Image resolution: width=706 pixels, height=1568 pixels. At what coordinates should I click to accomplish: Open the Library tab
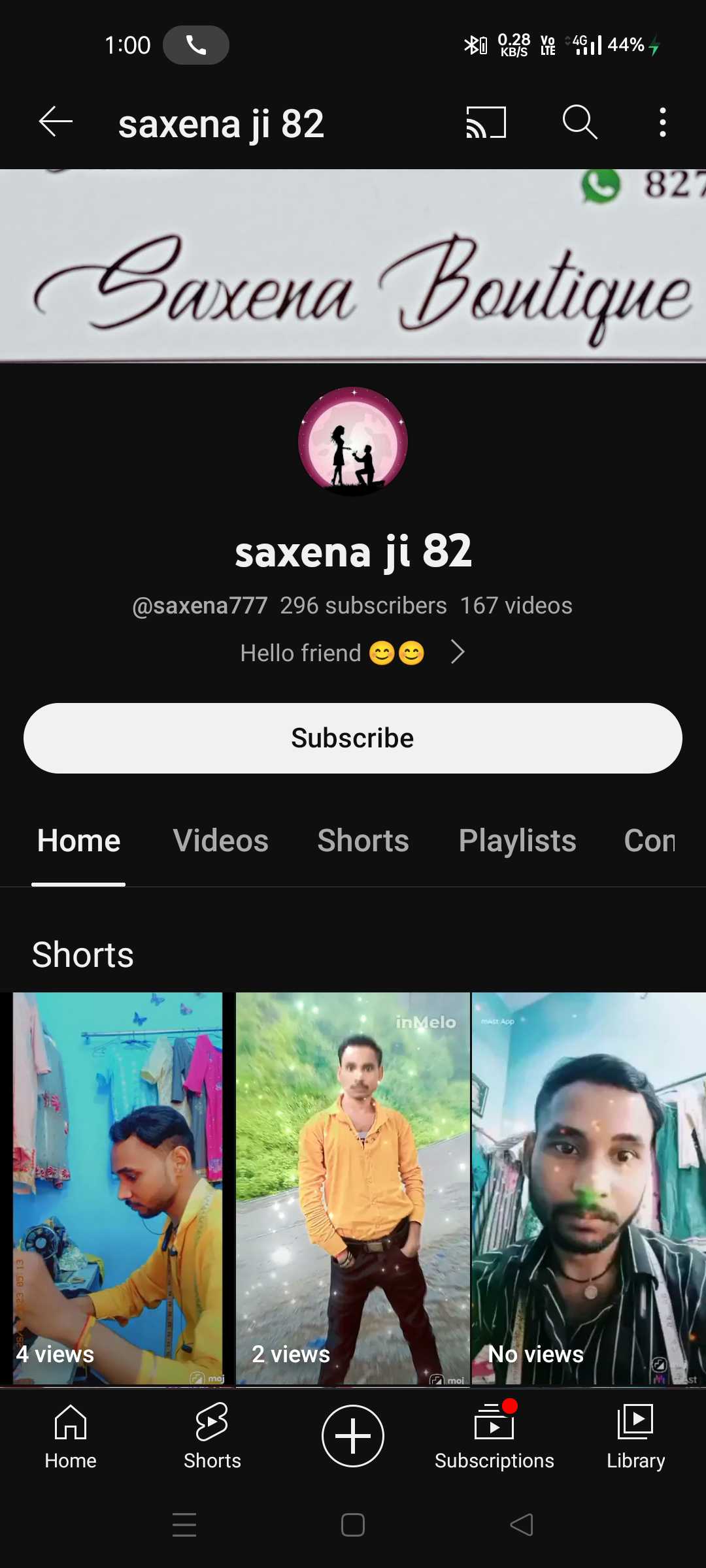pyautogui.click(x=635, y=1437)
